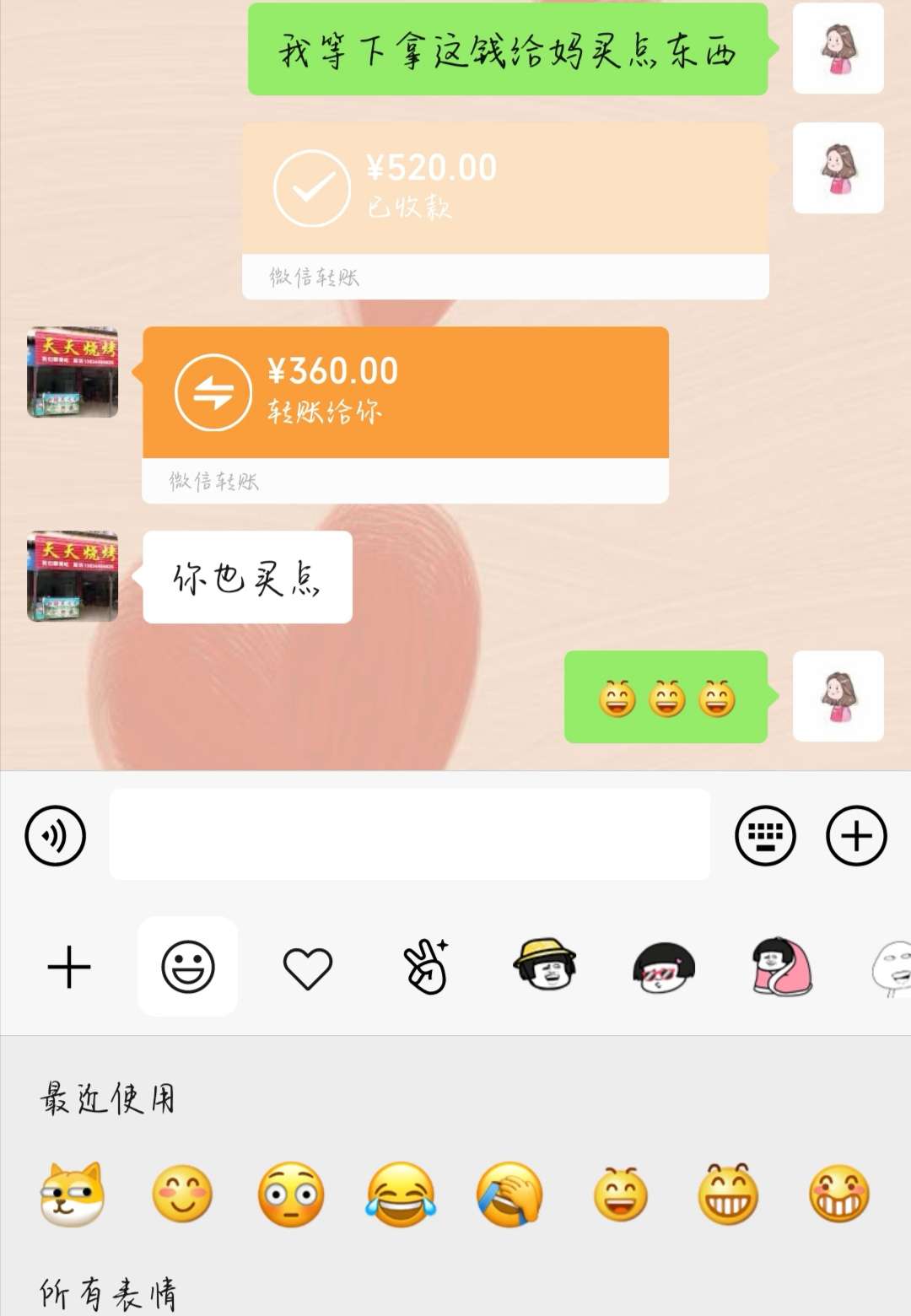This screenshot has height=1316, width=911.
Task: Open the smiley emoji tab
Action: point(187,968)
